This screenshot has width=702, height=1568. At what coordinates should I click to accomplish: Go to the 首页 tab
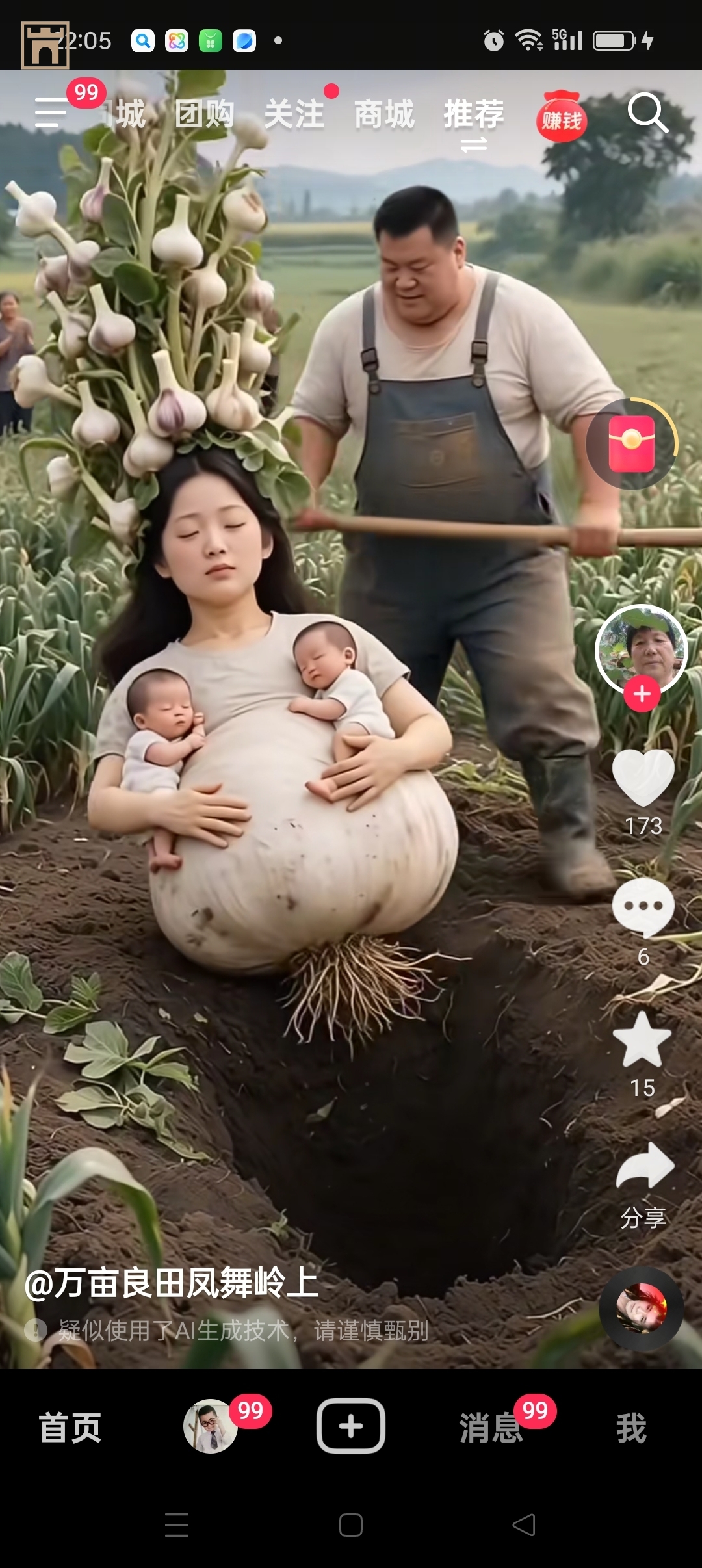70,1428
